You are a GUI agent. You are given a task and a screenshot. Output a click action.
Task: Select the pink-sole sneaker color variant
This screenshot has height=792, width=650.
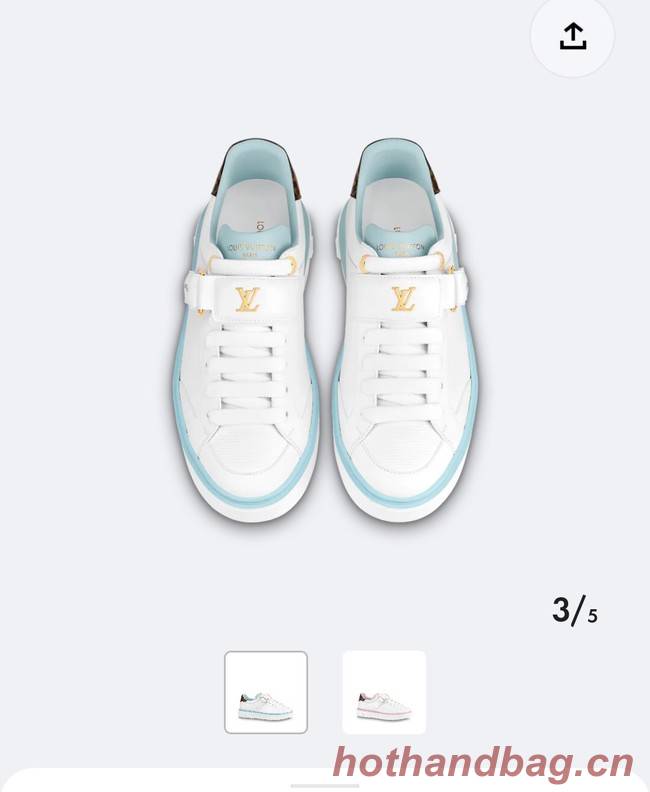tap(384, 692)
